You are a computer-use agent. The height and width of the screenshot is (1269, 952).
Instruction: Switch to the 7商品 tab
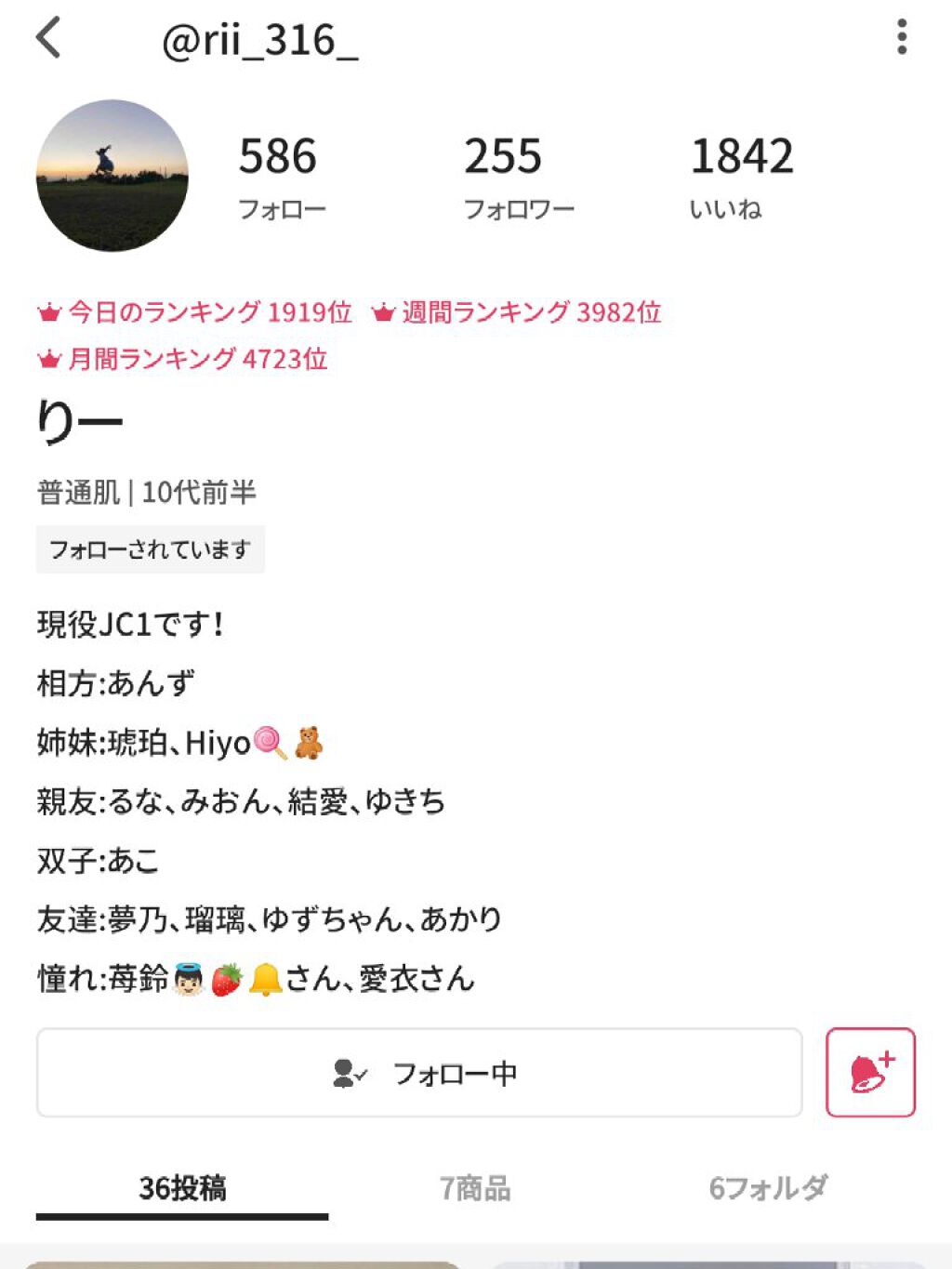click(x=476, y=1187)
